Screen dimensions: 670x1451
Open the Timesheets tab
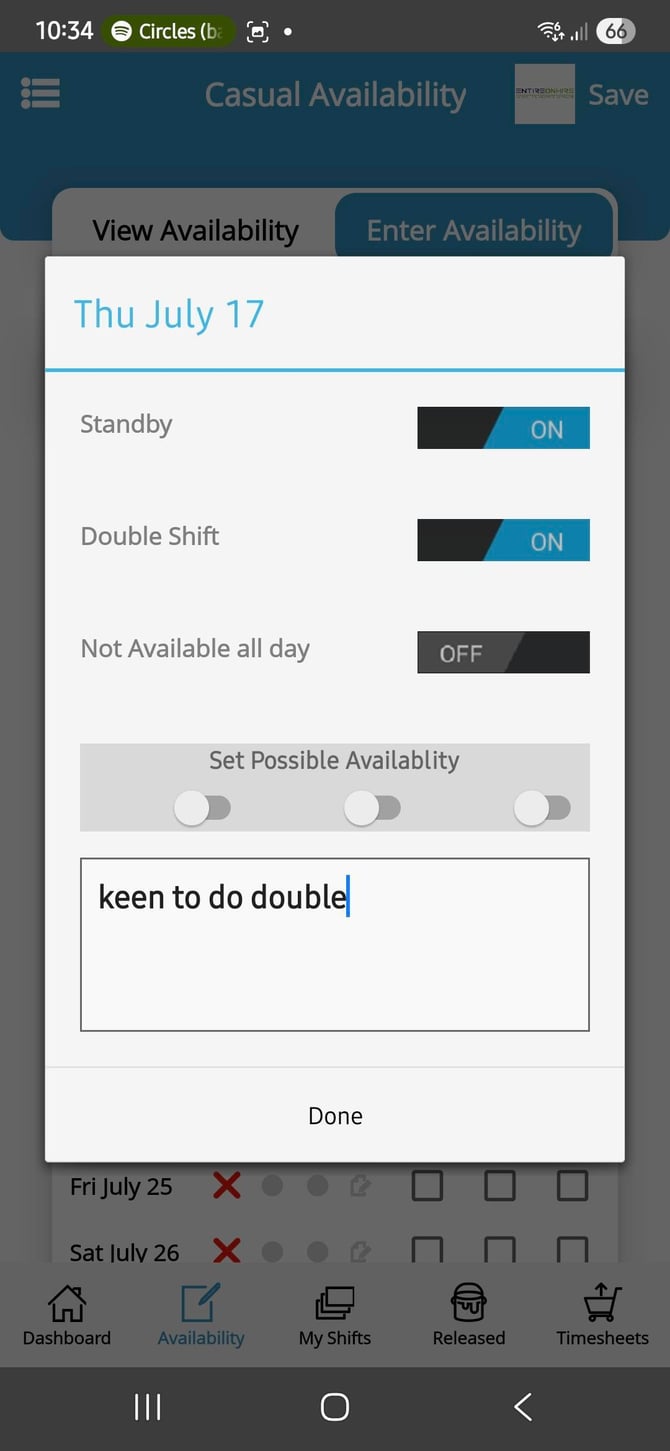(x=603, y=1316)
